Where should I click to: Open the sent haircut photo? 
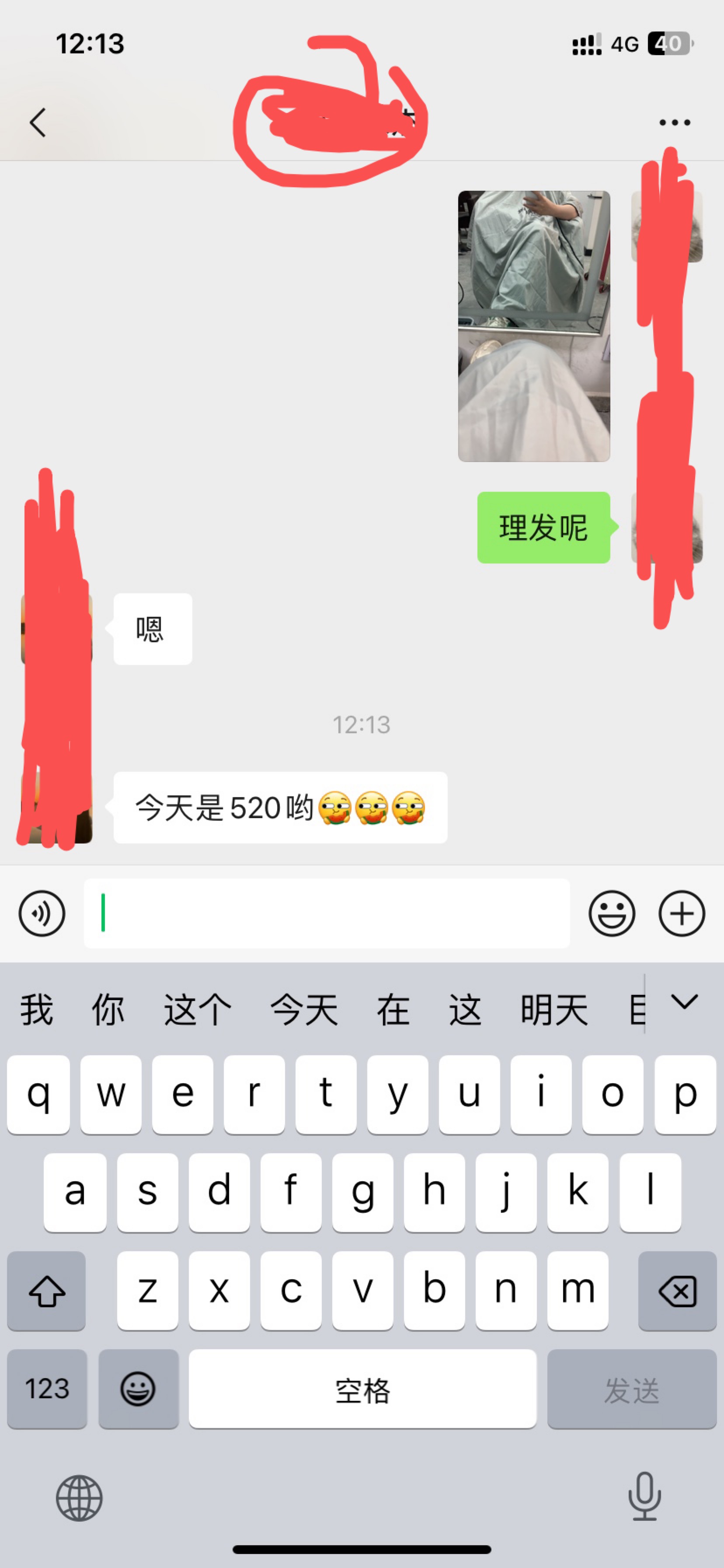(x=533, y=325)
